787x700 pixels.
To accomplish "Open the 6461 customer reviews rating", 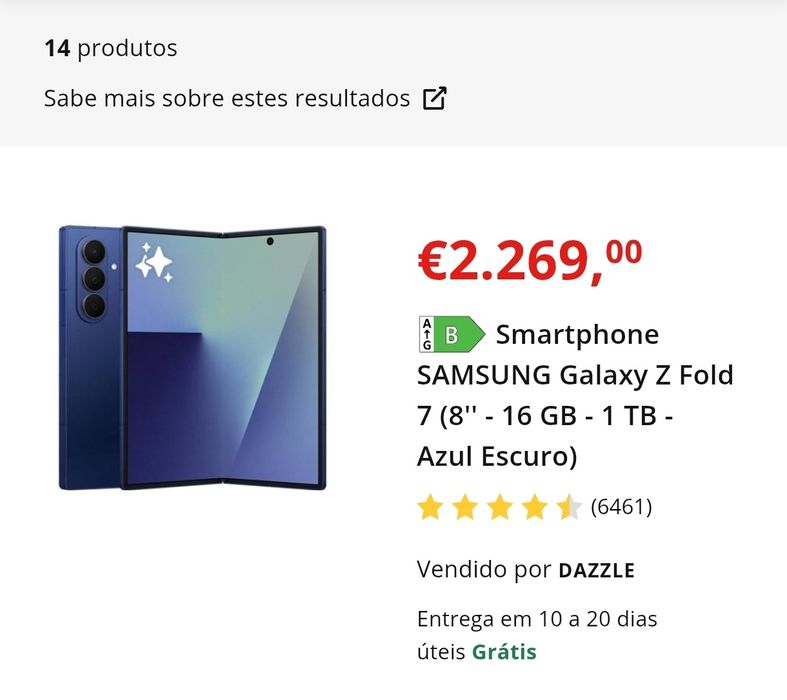I will pyautogui.click(x=535, y=507).
